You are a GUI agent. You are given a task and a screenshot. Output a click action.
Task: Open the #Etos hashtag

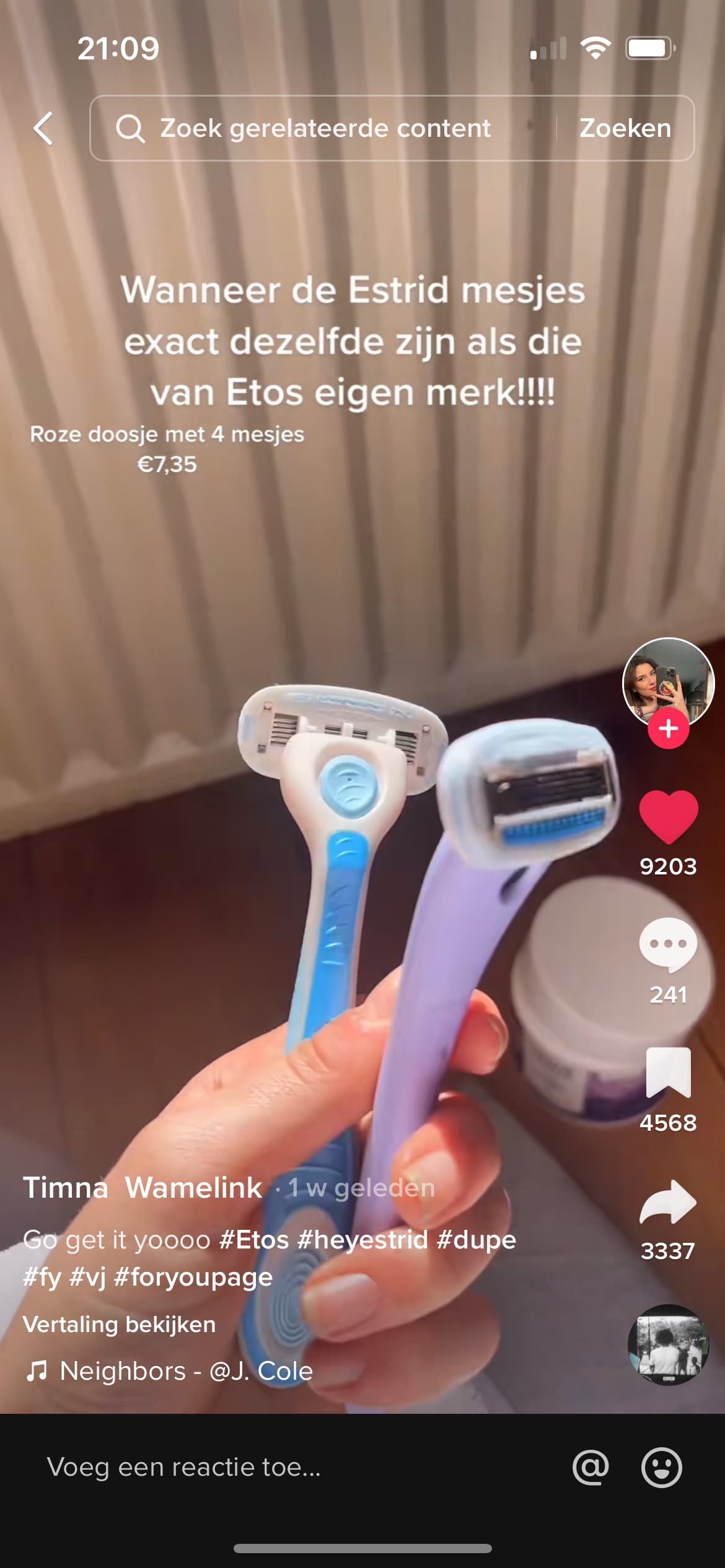click(254, 1240)
